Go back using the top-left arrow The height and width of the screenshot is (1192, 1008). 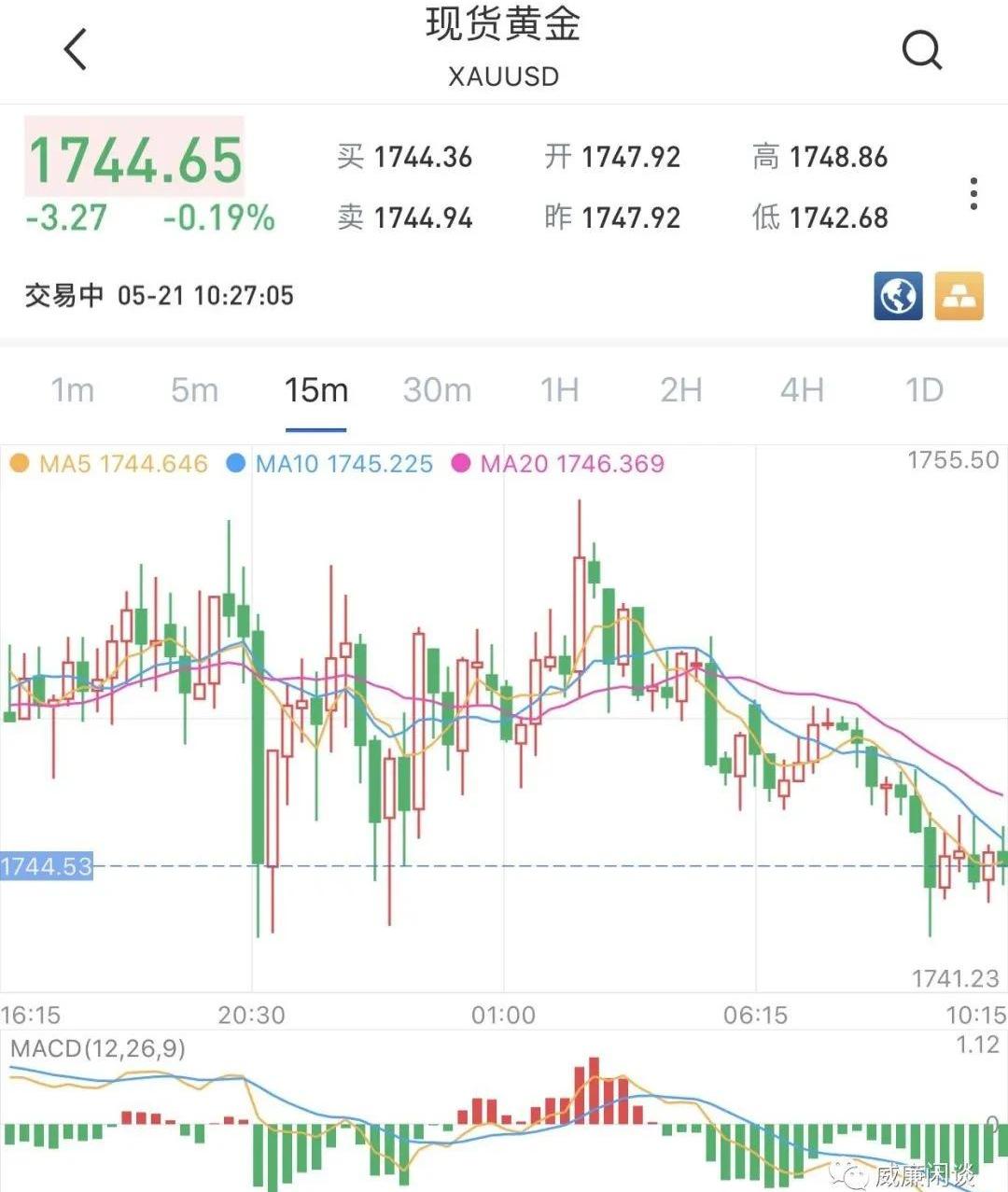pyautogui.click(x=76, y=49)
